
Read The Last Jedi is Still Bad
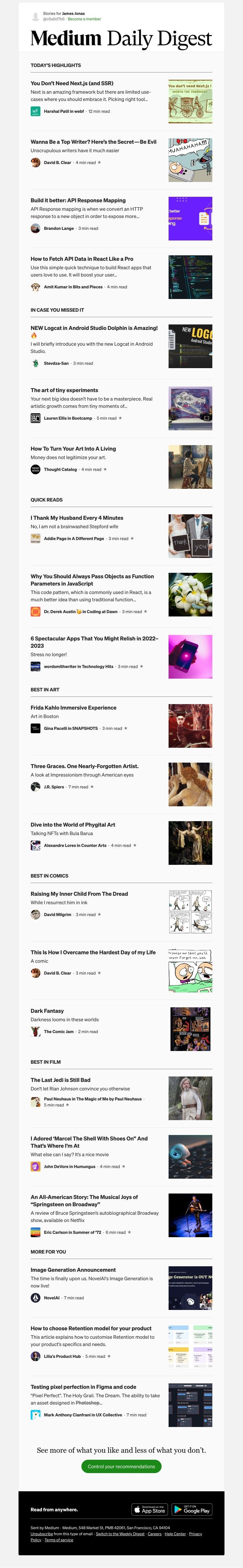(x=60, y=1080)
